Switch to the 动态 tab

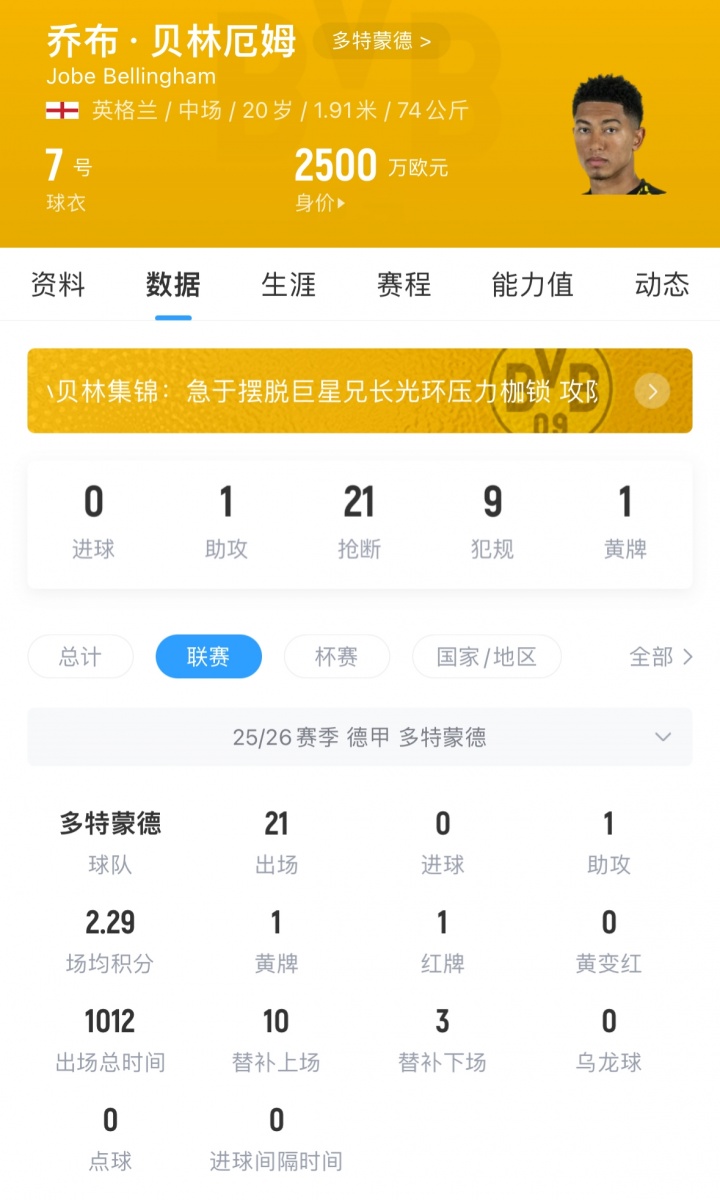coord(661,285)
